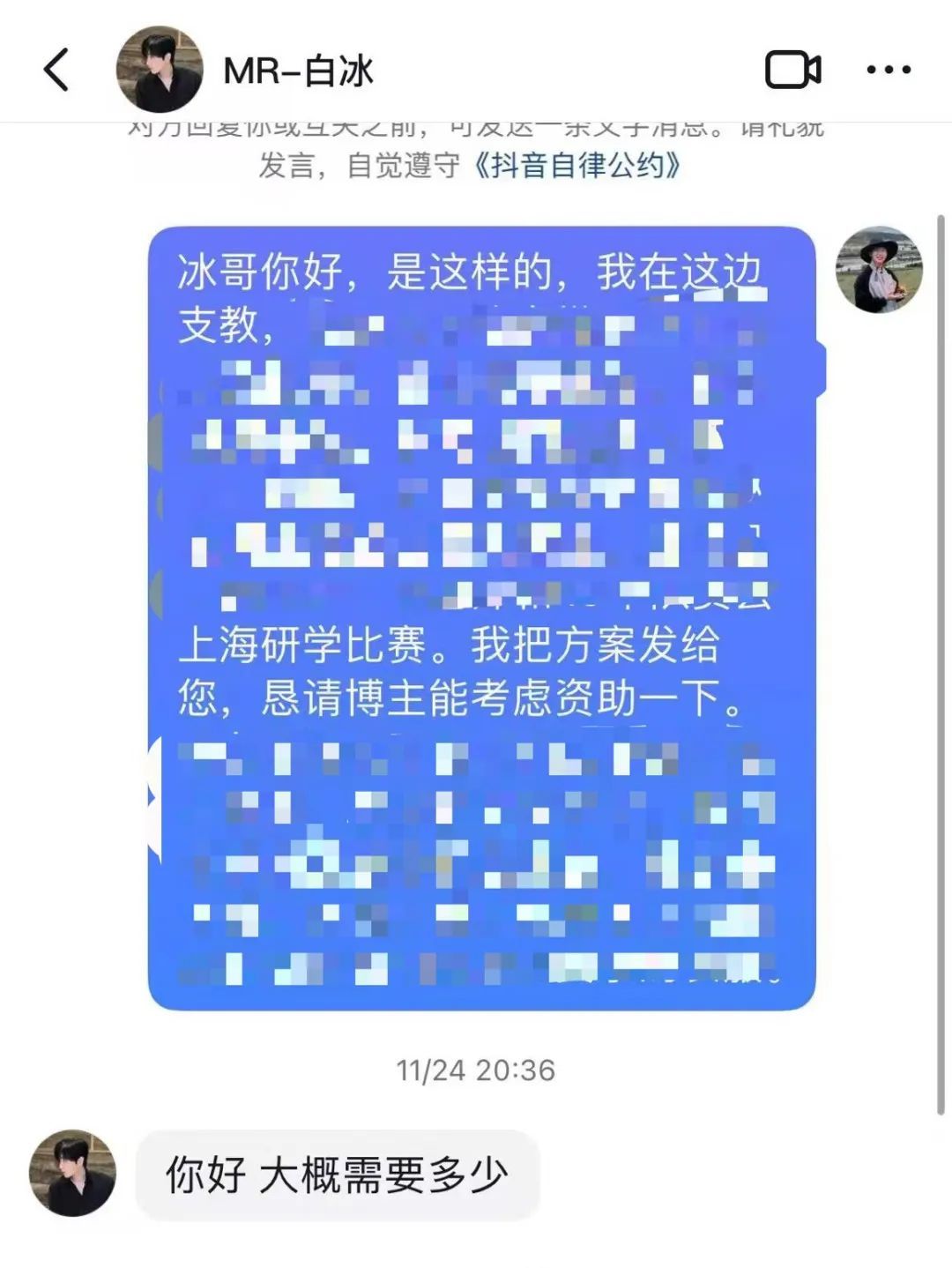Viewport: 952px width, 1268px height.
Task: Open MR-白冰's profile from header avatar
Action: click(x=160, y=70)
